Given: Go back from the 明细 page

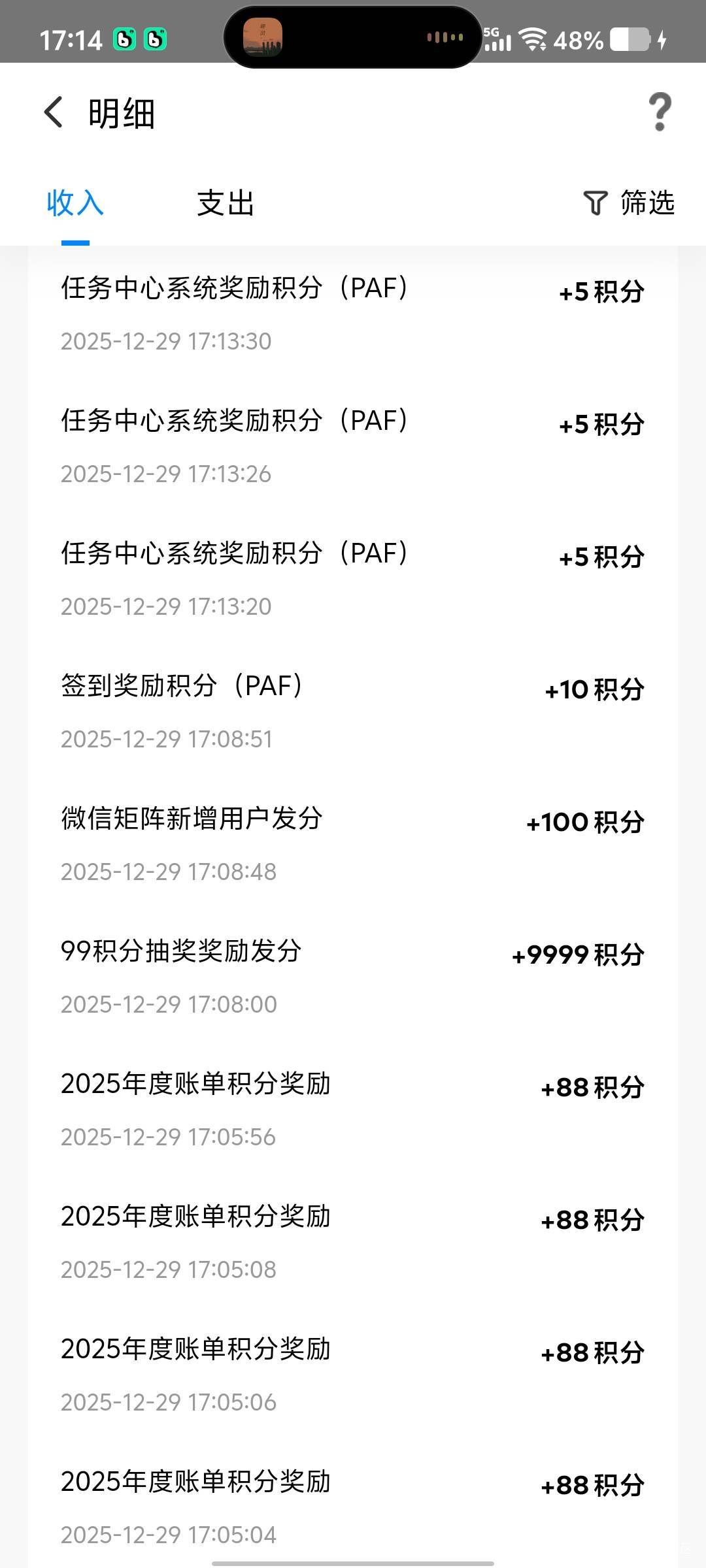Looking at the screenshot, I should [x=54, y=112].
